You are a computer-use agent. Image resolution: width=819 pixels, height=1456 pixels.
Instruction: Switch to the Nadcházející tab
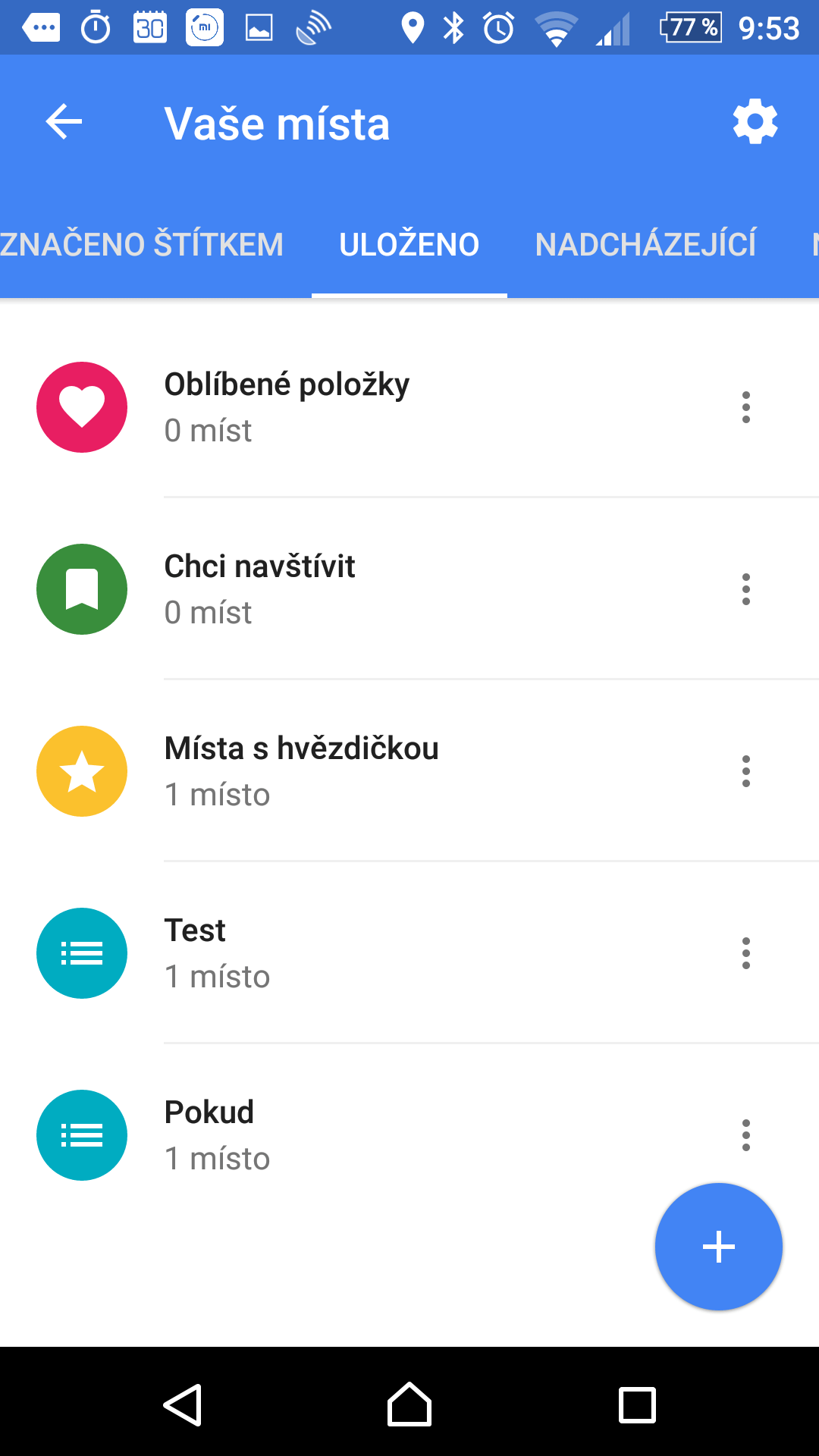(x=646, y=244)
